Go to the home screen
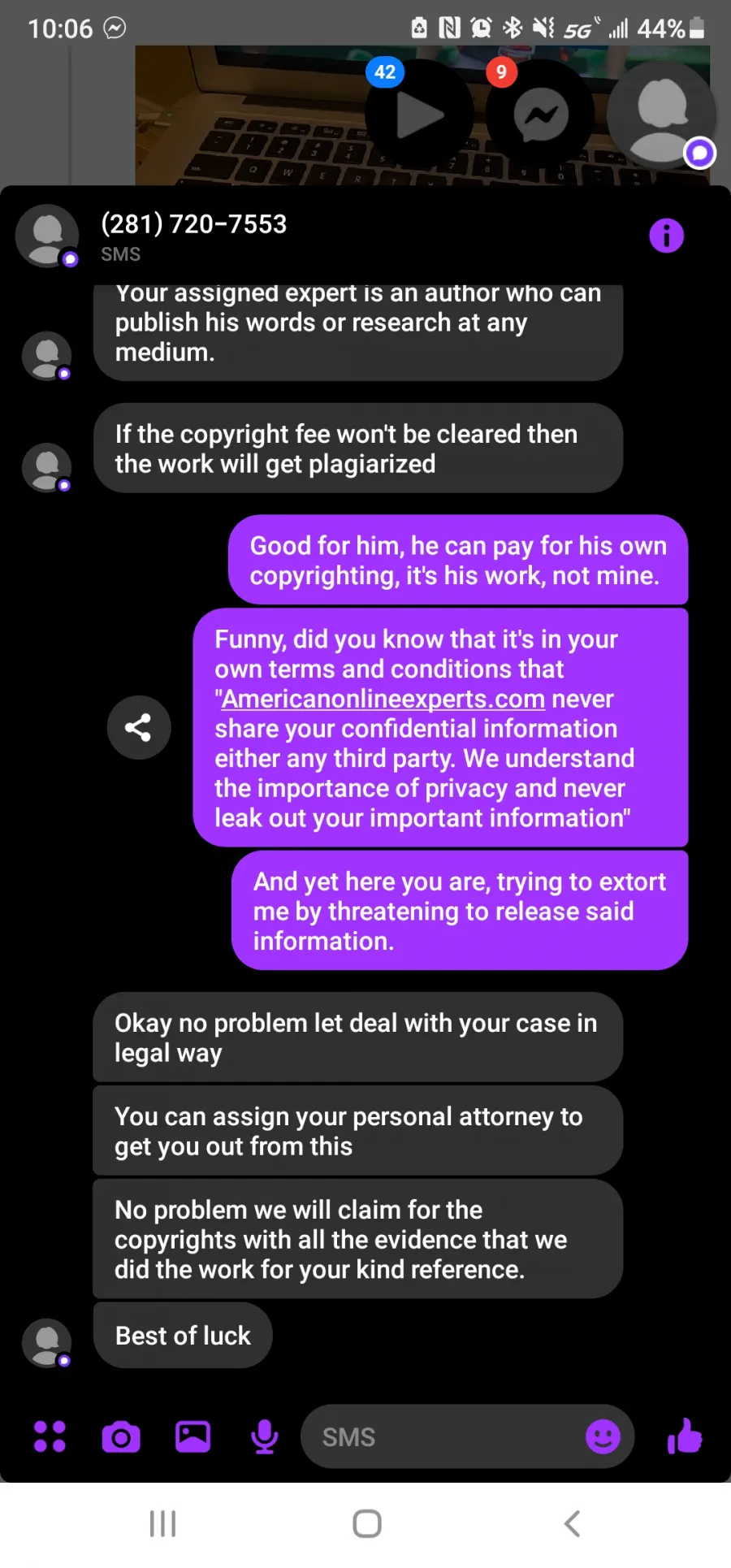 [367, 1523]
